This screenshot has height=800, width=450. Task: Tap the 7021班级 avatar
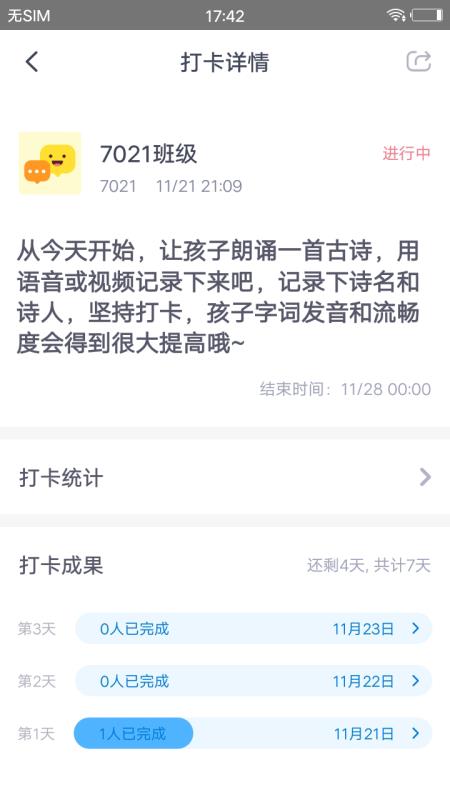[x=50, y=163]
